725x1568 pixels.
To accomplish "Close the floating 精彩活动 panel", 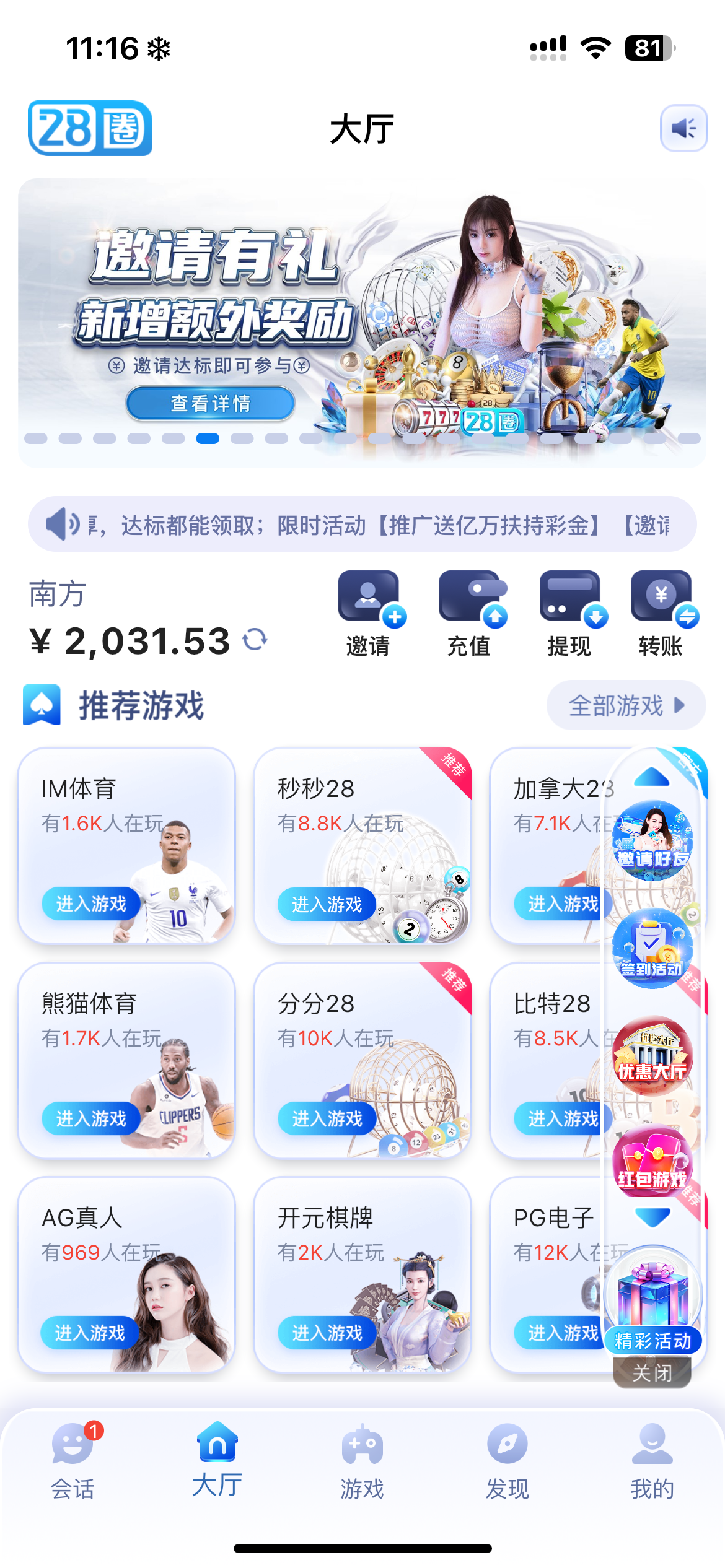I will pyautogui.click(x=652, y=1374).
